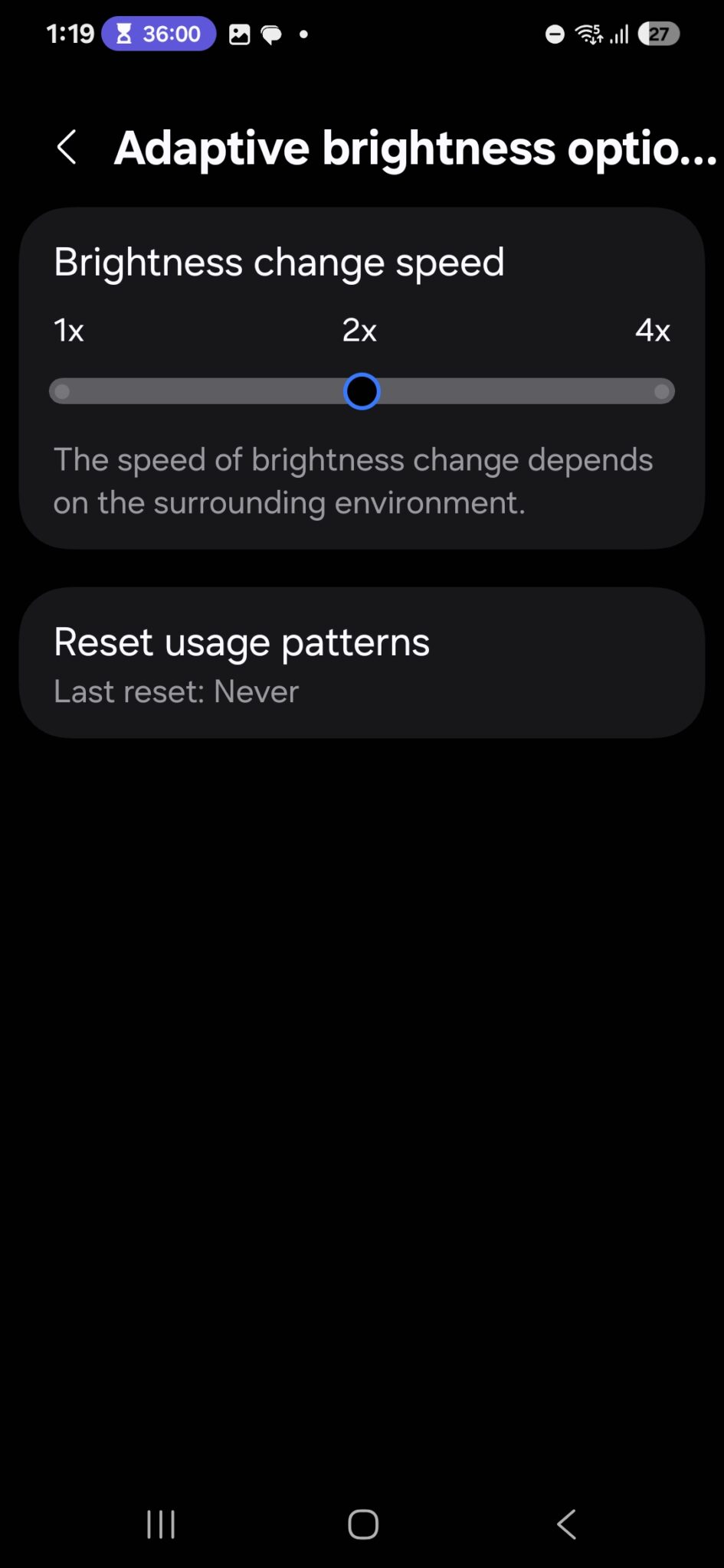Tap the clock showing 1:19
This screenshot has height=1568, width=724.
coord(70,34)
